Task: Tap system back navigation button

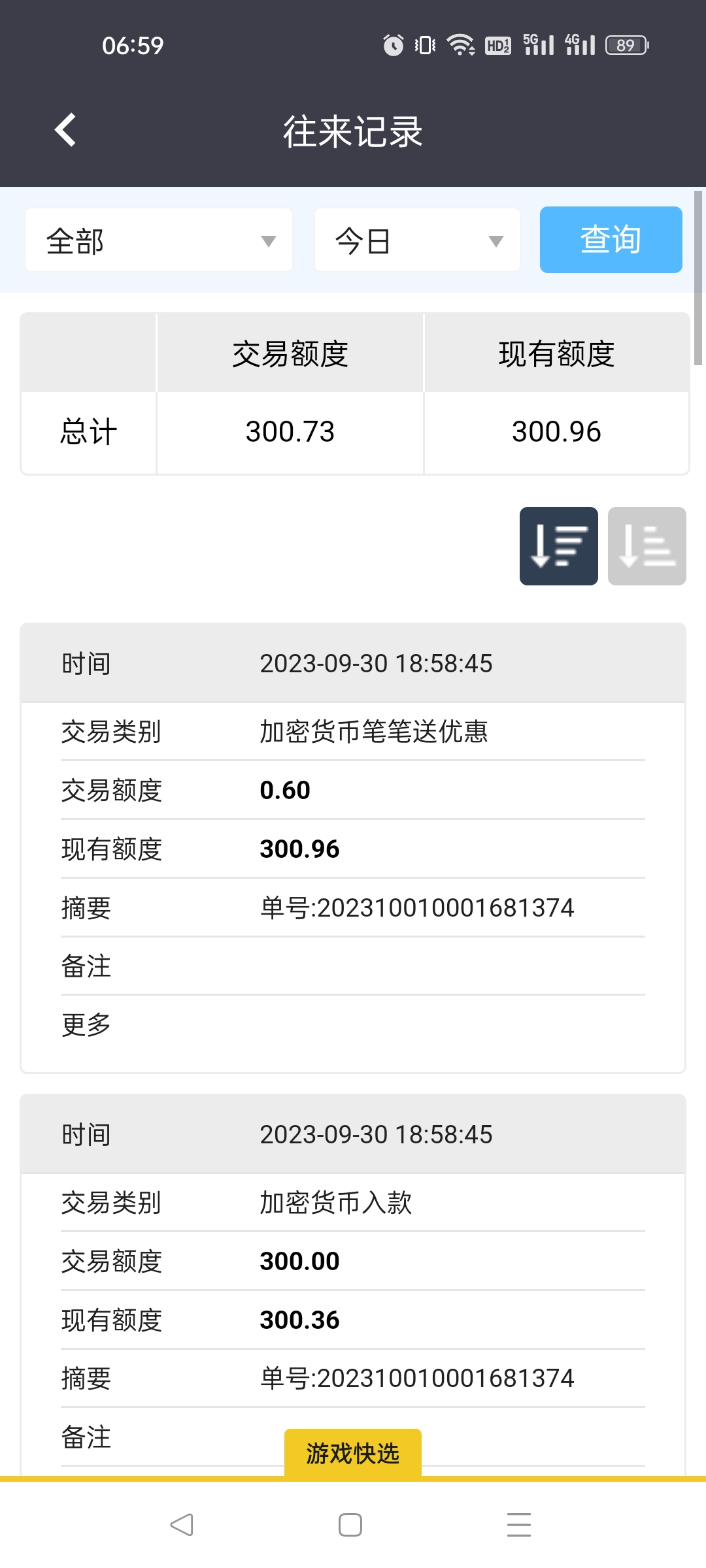Action: point(182,1525)
